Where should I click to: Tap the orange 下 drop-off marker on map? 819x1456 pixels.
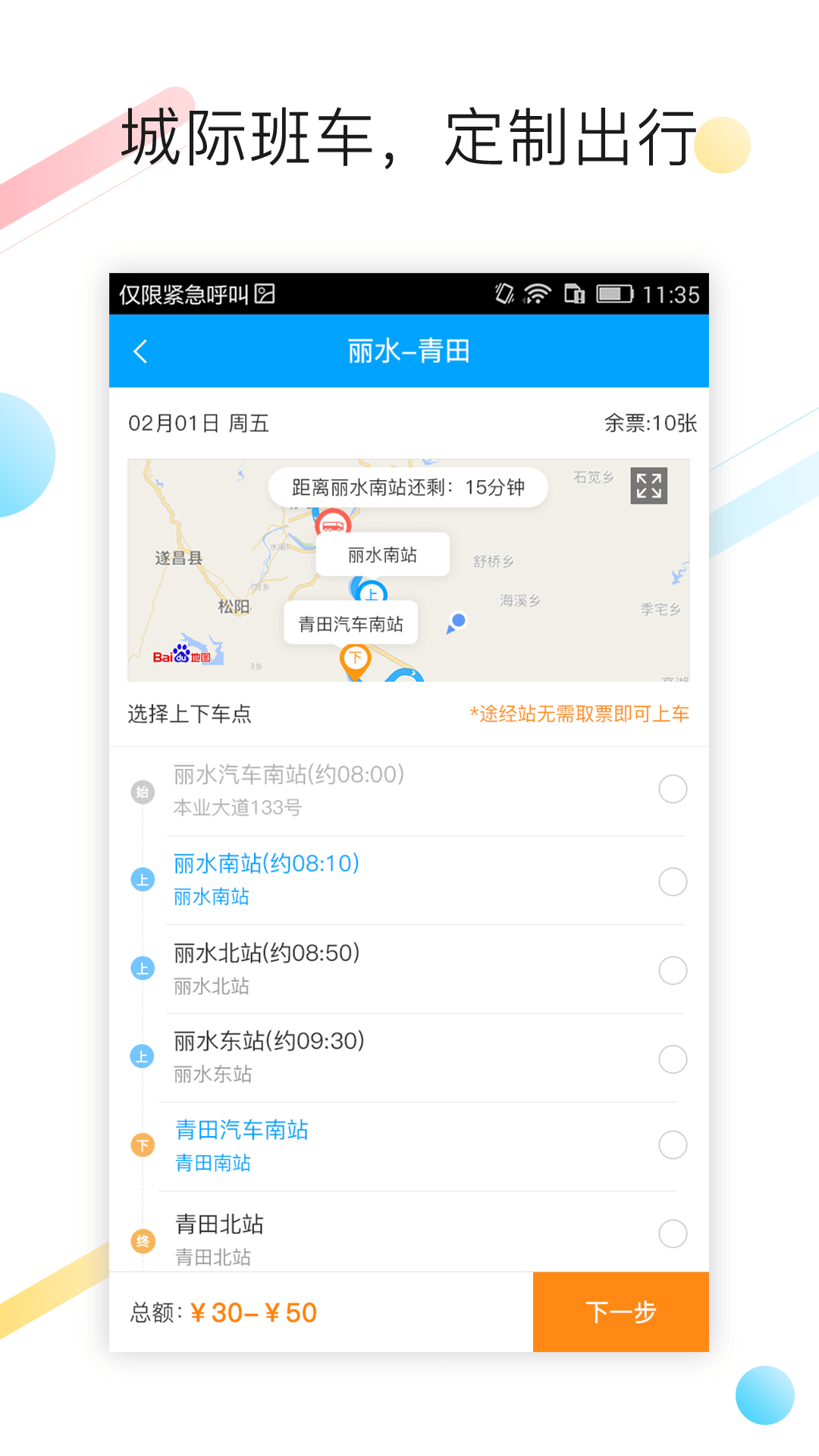tap(355, 659)
